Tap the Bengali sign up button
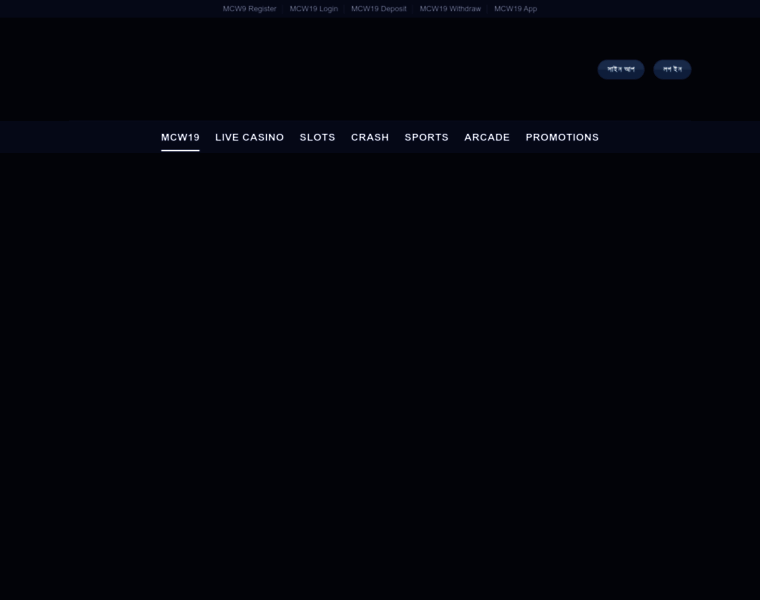The height and width of the screenshot is (600, 760). point(621,69)
